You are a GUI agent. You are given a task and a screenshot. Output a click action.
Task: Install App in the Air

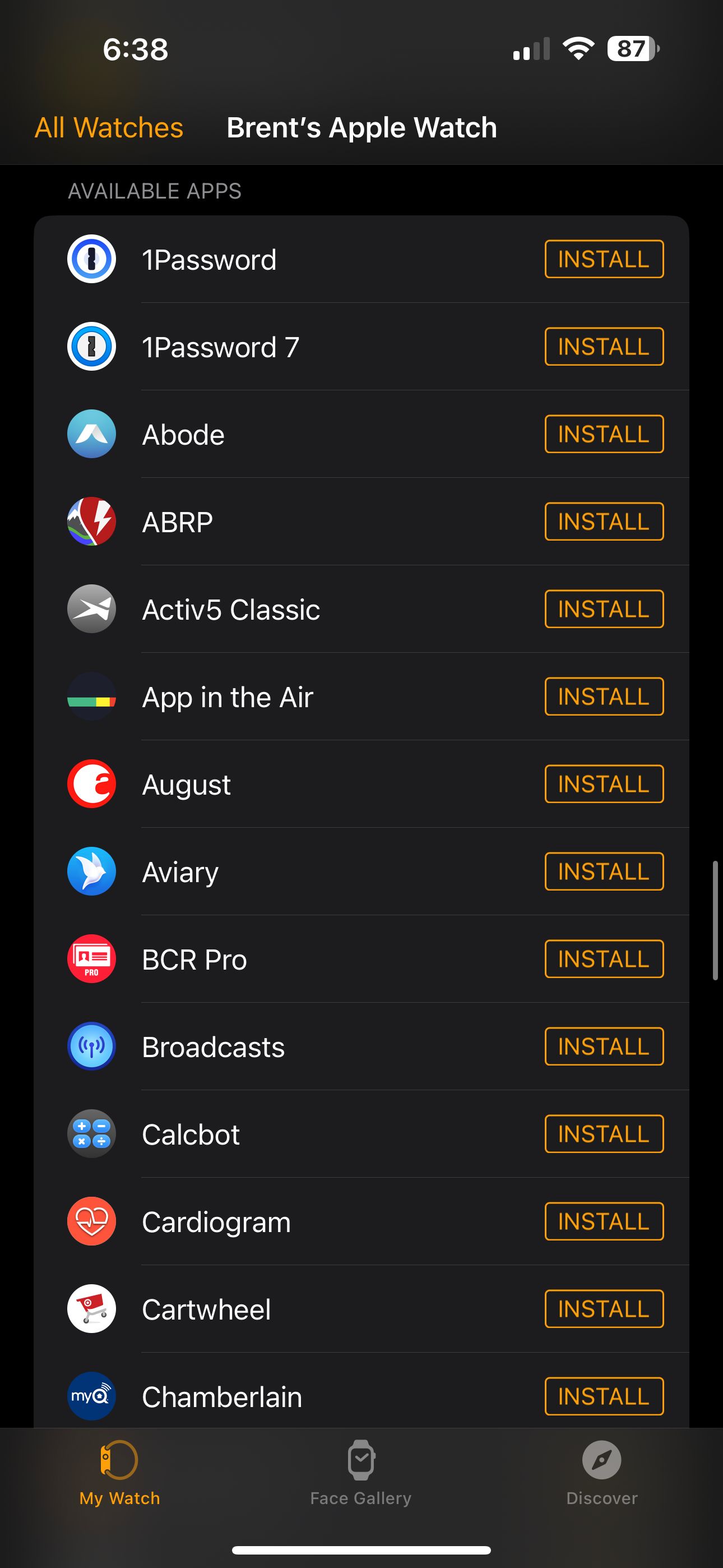[x=603, y=697]
